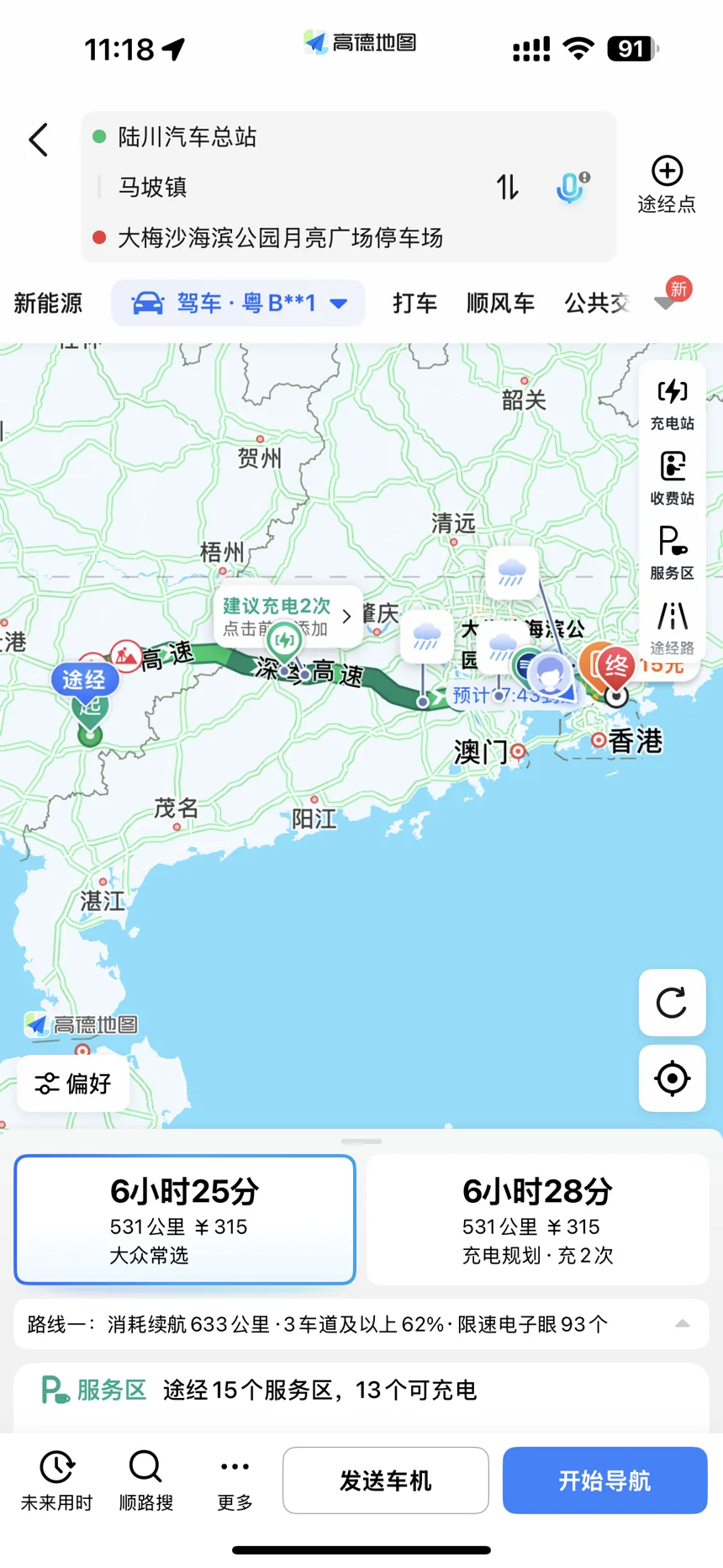This screenshot has height=1568, width=723.
Task: Add a waypoint (途经点)
Action: [x=667, y=185]
